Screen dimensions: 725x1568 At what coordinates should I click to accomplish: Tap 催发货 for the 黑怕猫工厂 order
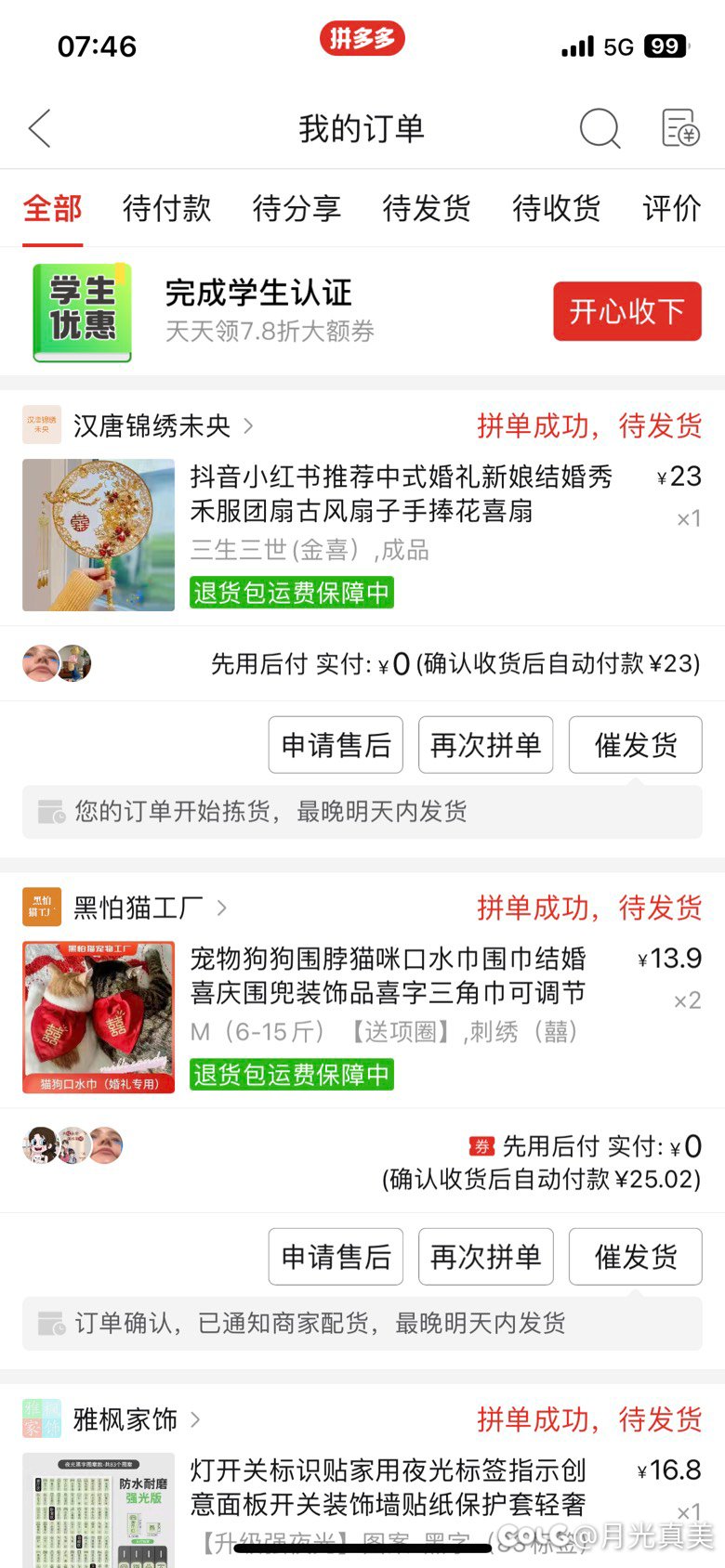click(636, 1257)
